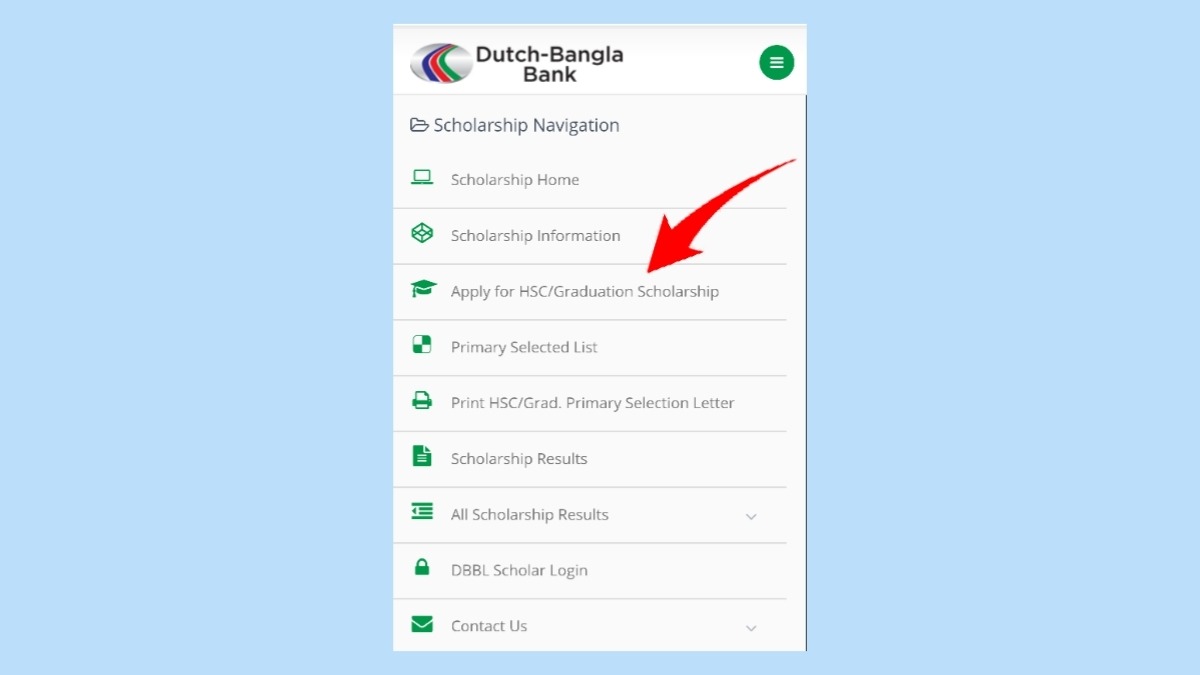This screenshot has height=675, width=1200.
Task: Go to Scholarship Home
Action: point(514,180)
